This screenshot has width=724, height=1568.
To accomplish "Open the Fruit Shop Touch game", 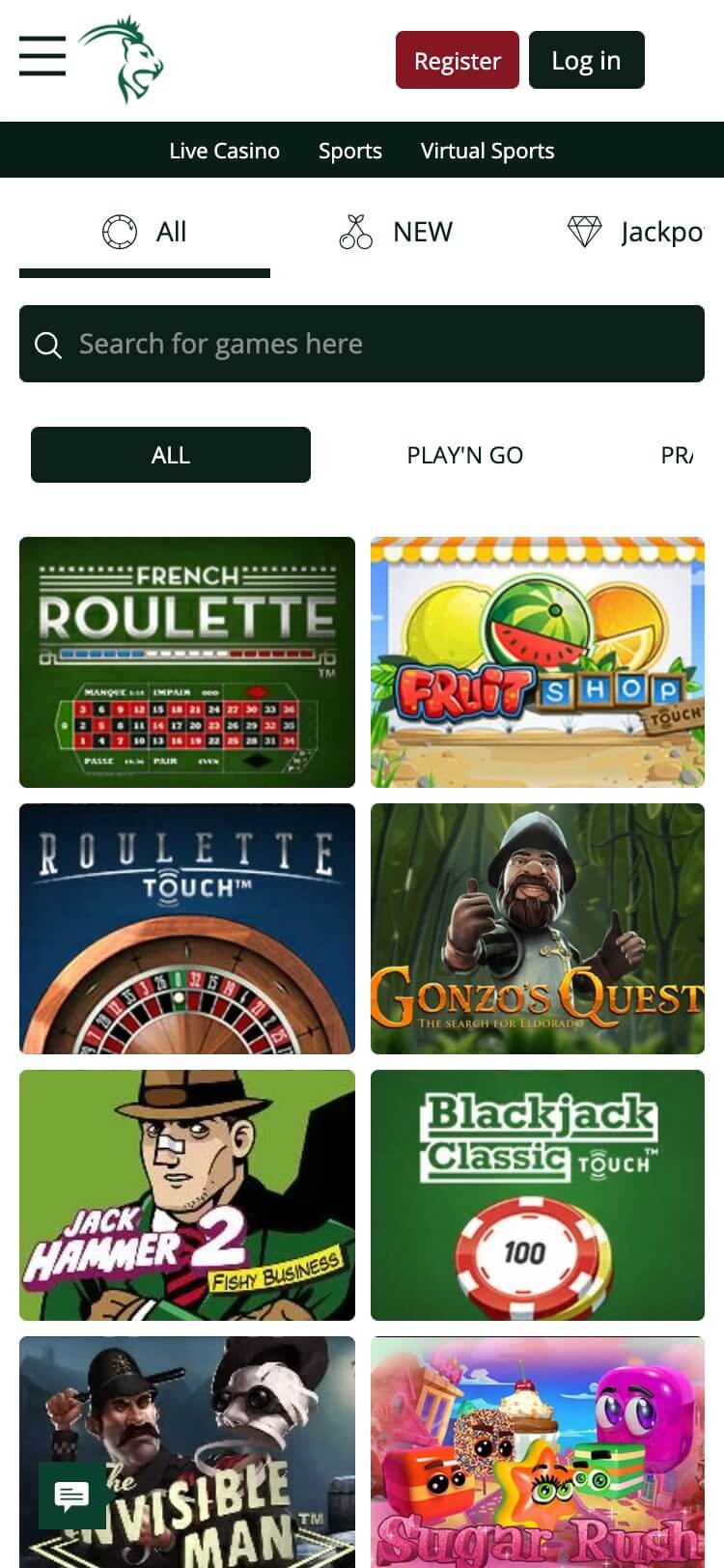I will (x=538, y=662).
